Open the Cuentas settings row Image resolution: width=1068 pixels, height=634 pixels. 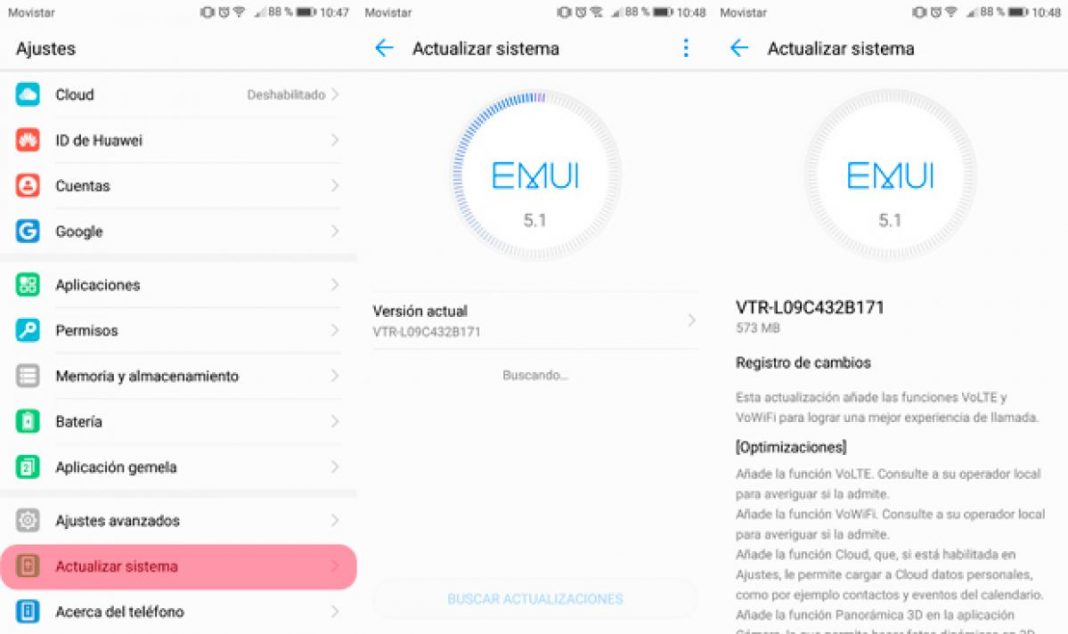pyautogui.click(x=178, y=186)
